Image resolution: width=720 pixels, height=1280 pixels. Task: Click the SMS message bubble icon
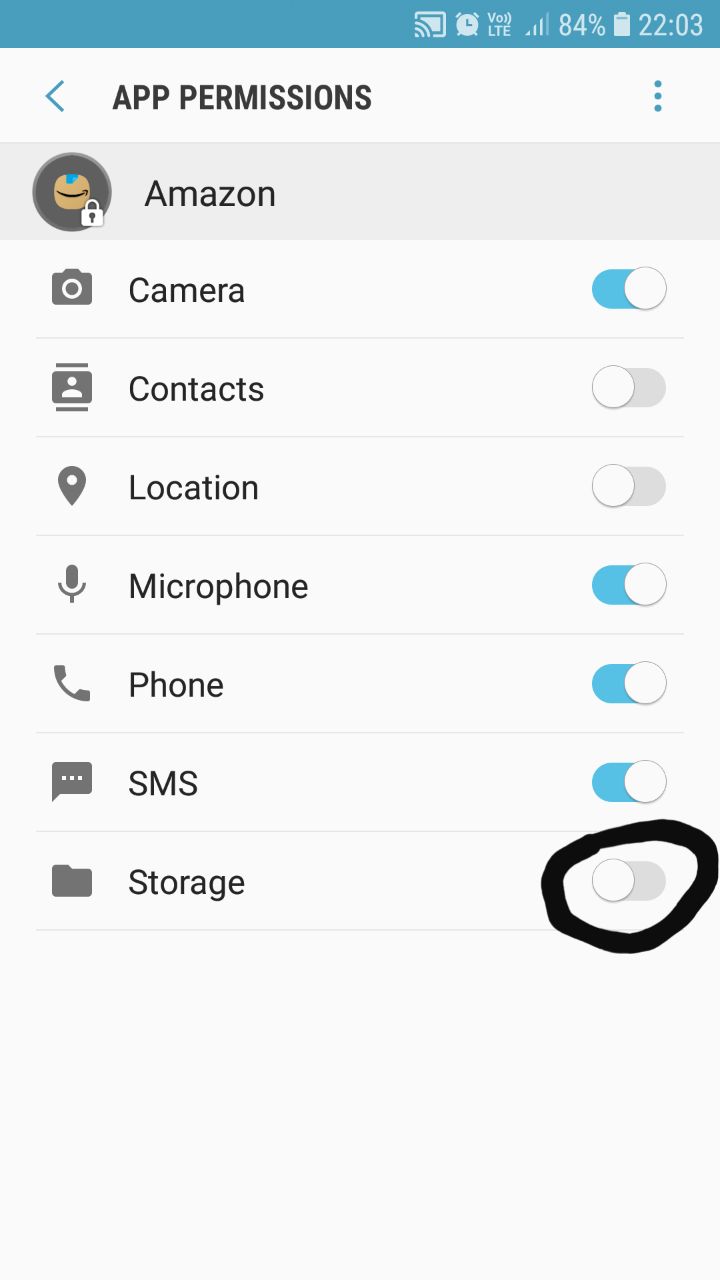72,783
